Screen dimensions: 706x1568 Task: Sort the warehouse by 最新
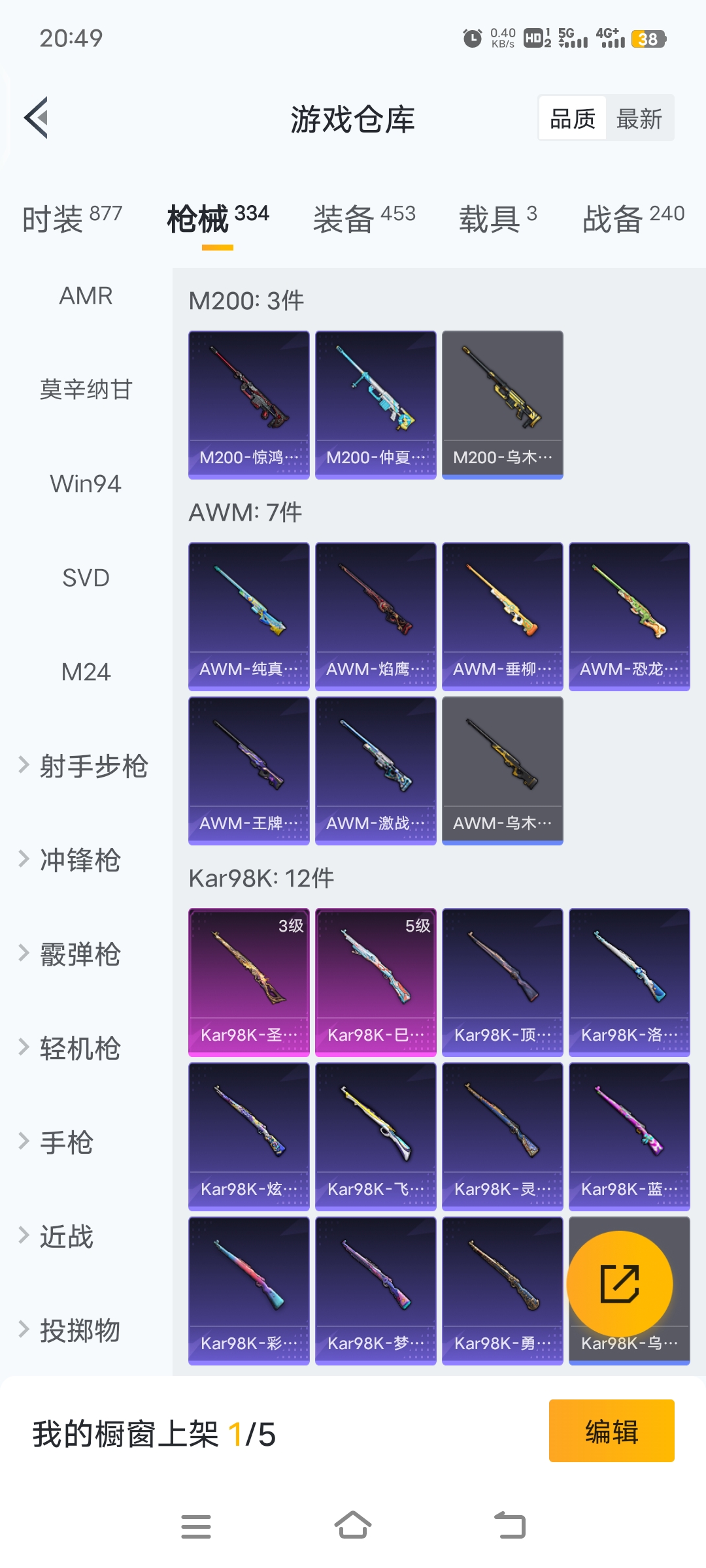(x=639, y=119)
